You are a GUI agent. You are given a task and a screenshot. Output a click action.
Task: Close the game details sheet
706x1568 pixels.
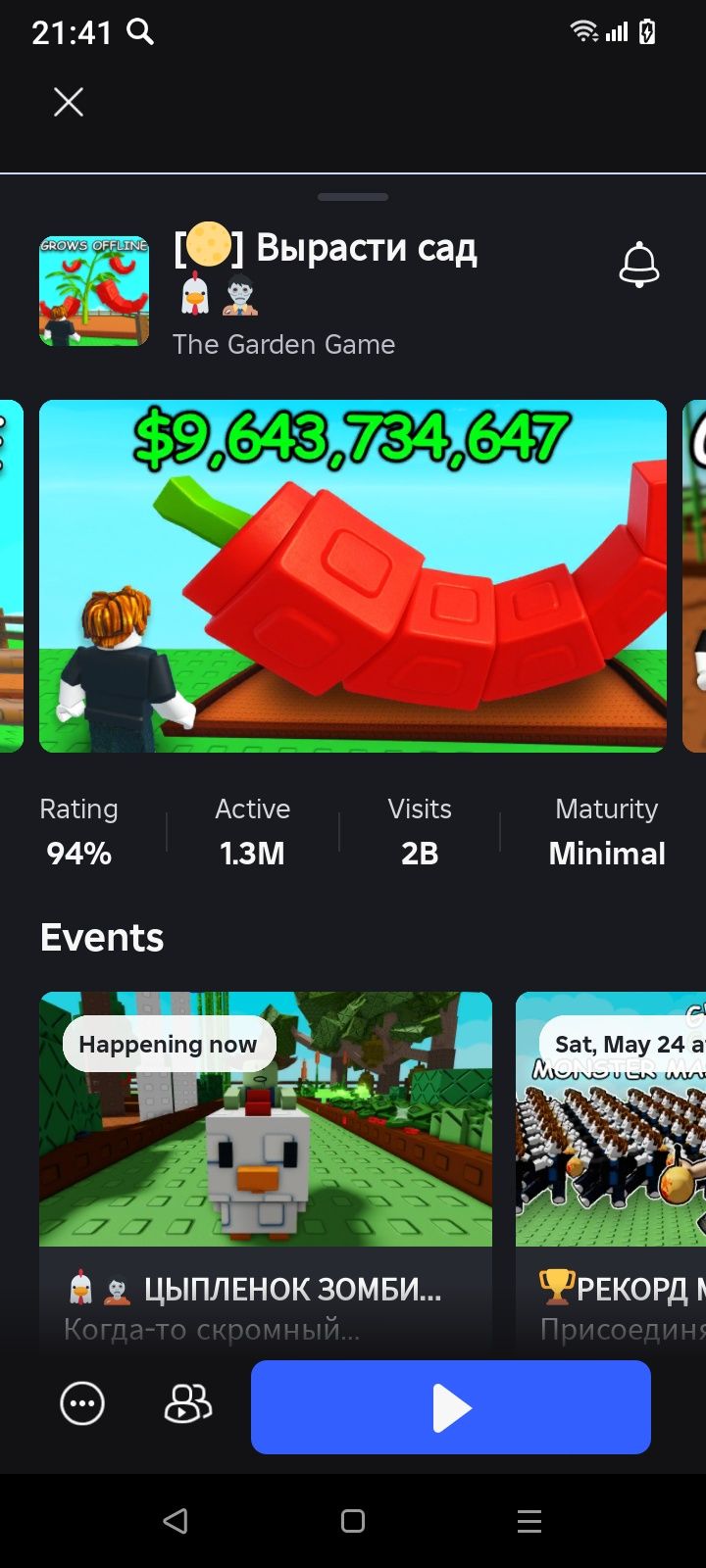(x=69, y=102)
